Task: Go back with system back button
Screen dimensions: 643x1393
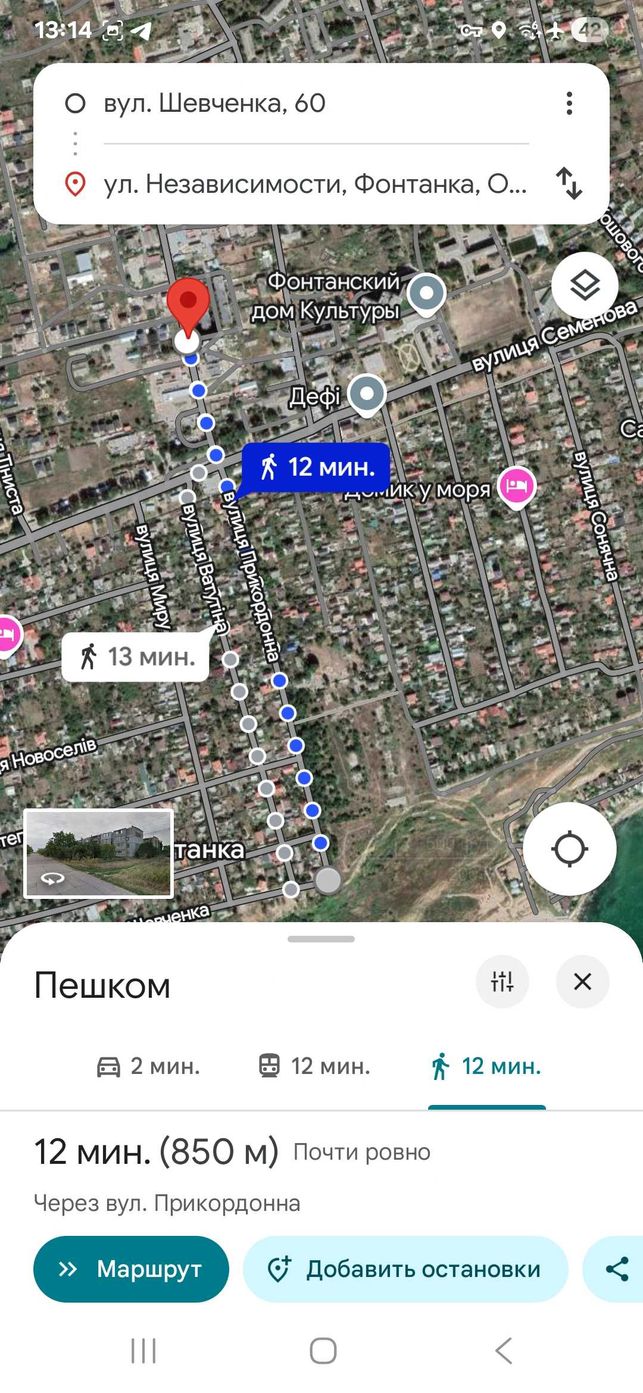Action: click(x=503, y=1351)
